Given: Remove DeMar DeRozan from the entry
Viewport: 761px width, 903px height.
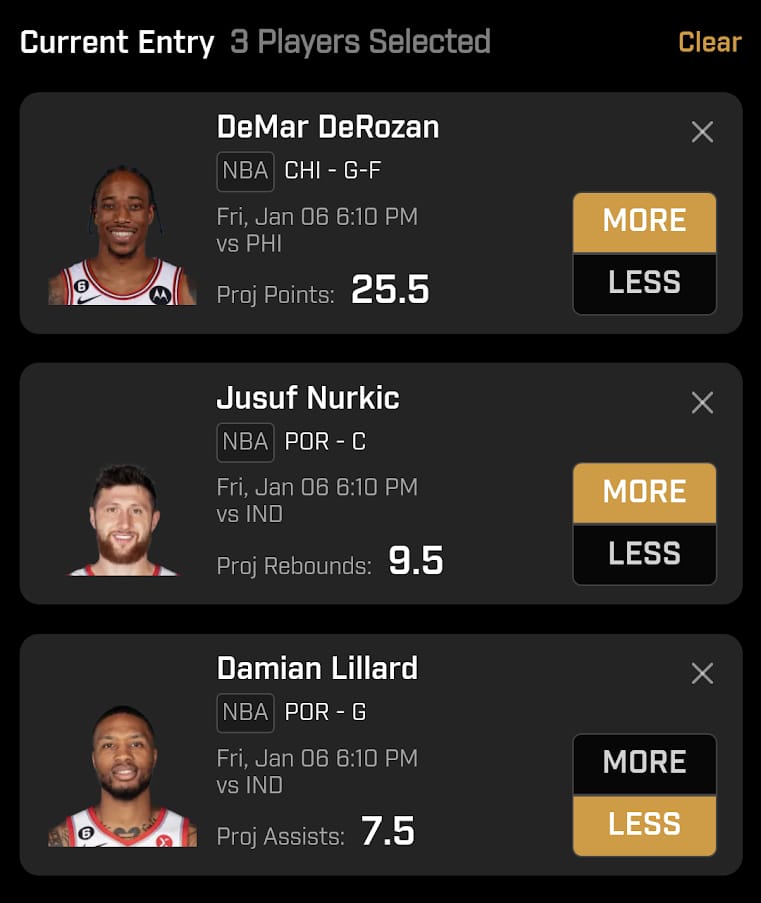Looking at the screenshot, I should (x=703, y=132).
